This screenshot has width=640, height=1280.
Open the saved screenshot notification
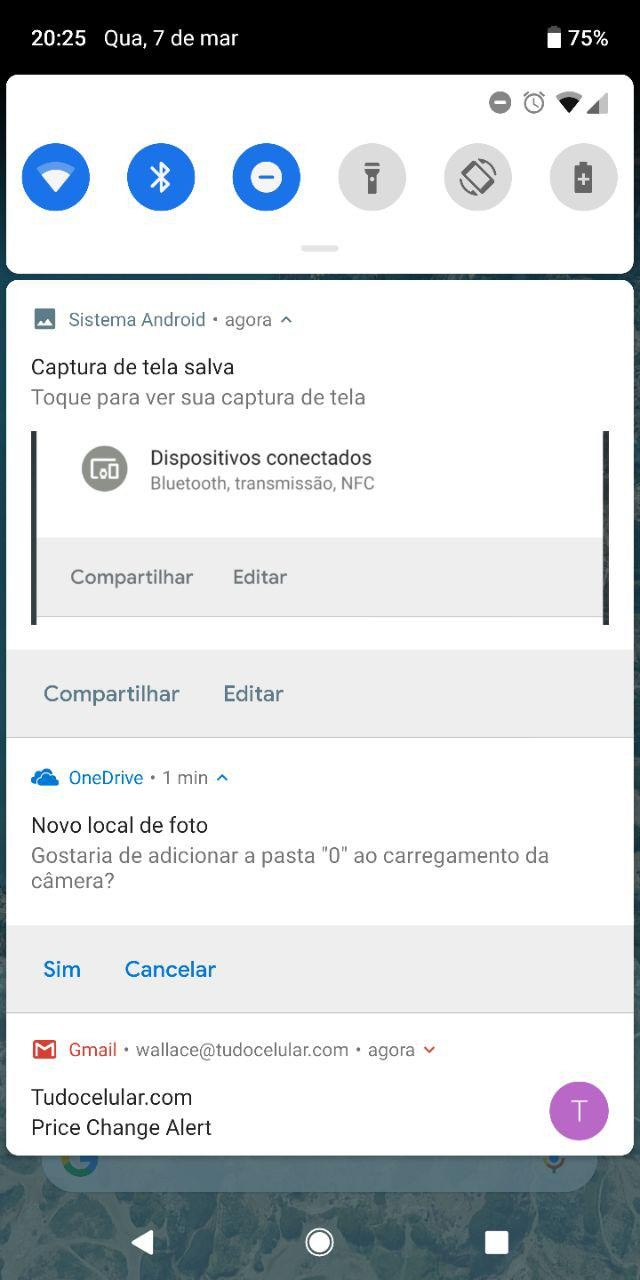click(x=200, y=382)
